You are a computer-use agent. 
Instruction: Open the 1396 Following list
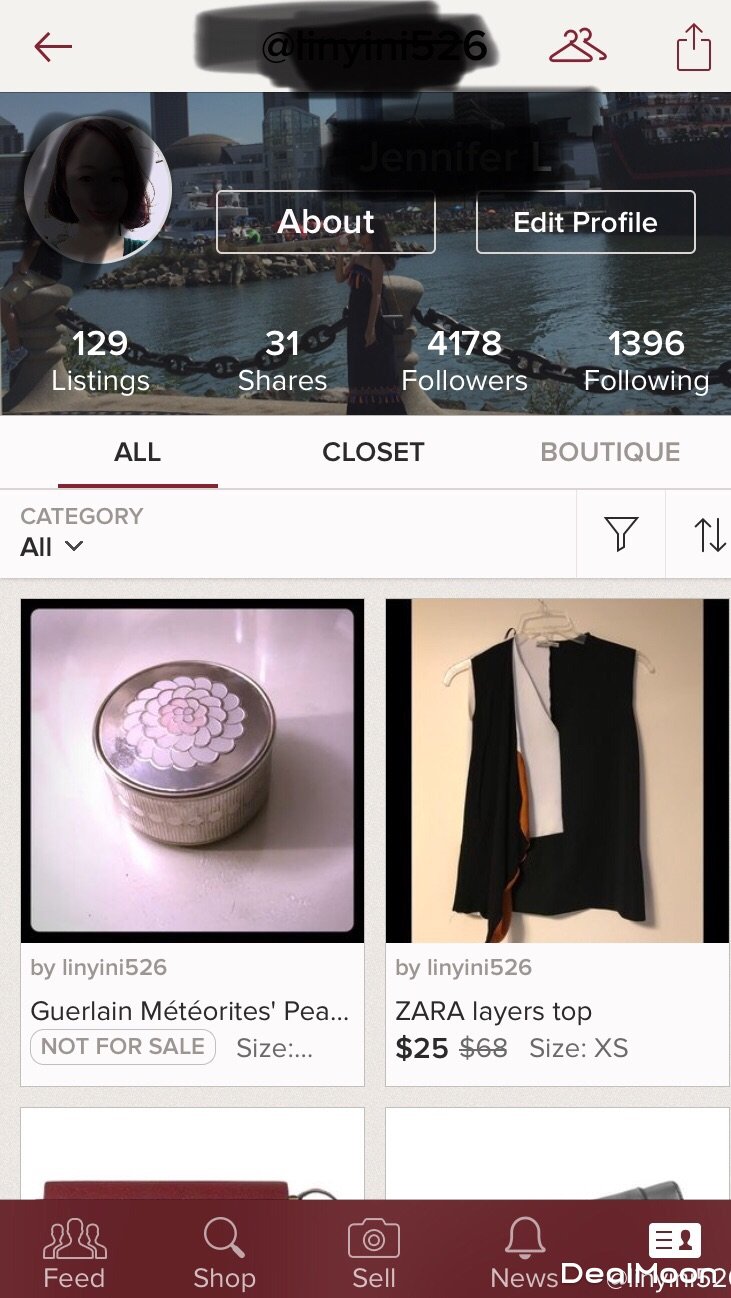646,360
